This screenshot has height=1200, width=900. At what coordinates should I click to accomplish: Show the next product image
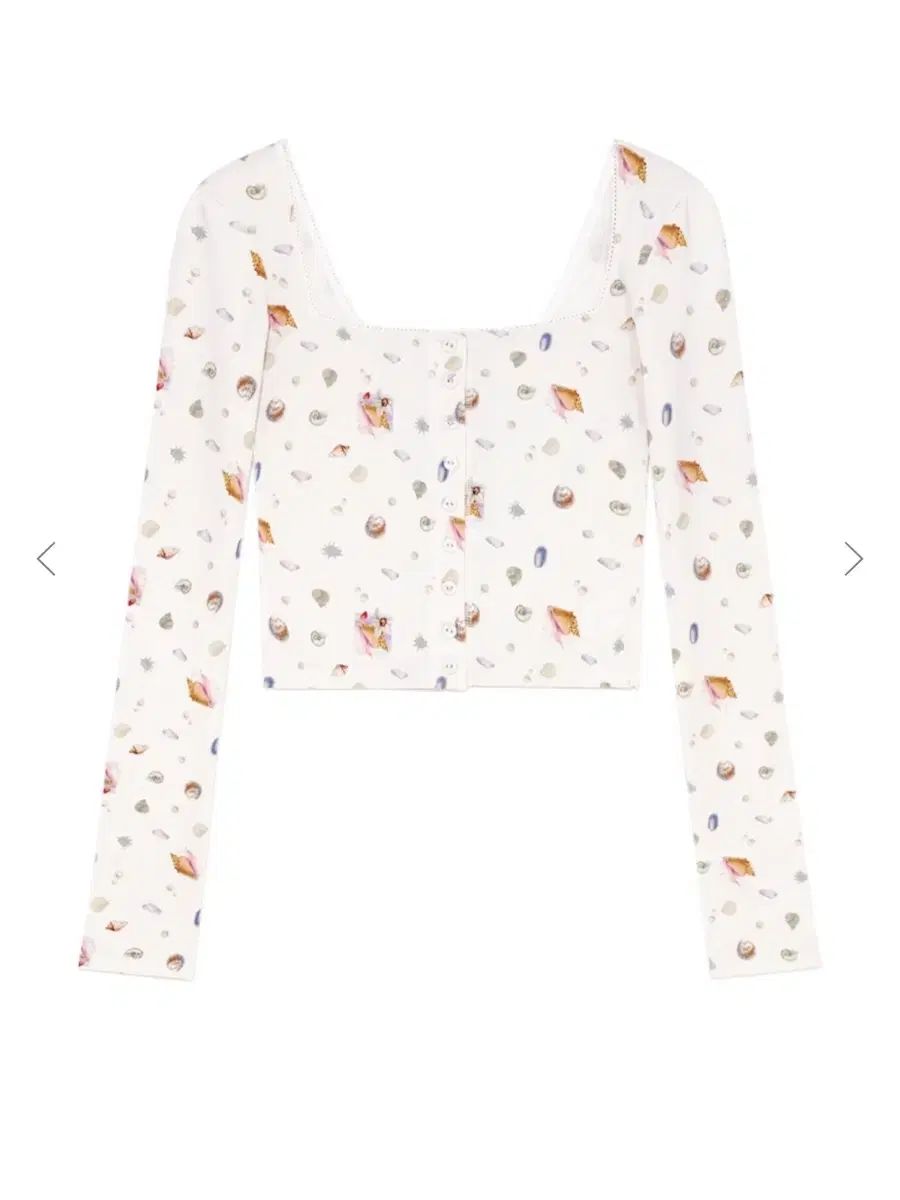tap(853, 558)
